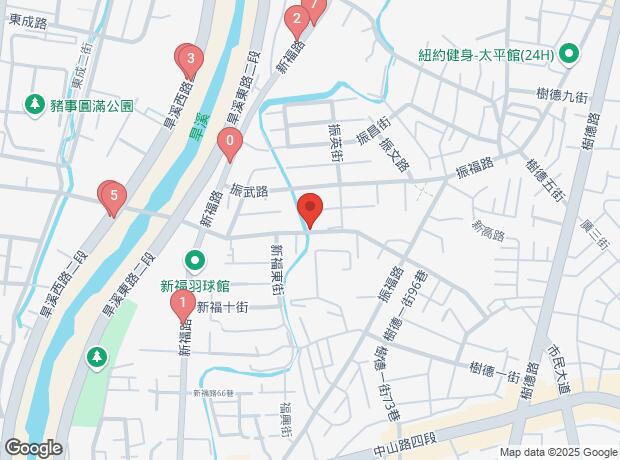620x460 pixels.
Task: Select the 豬事圓滿公園 park icon
Action: coord(35,102)
